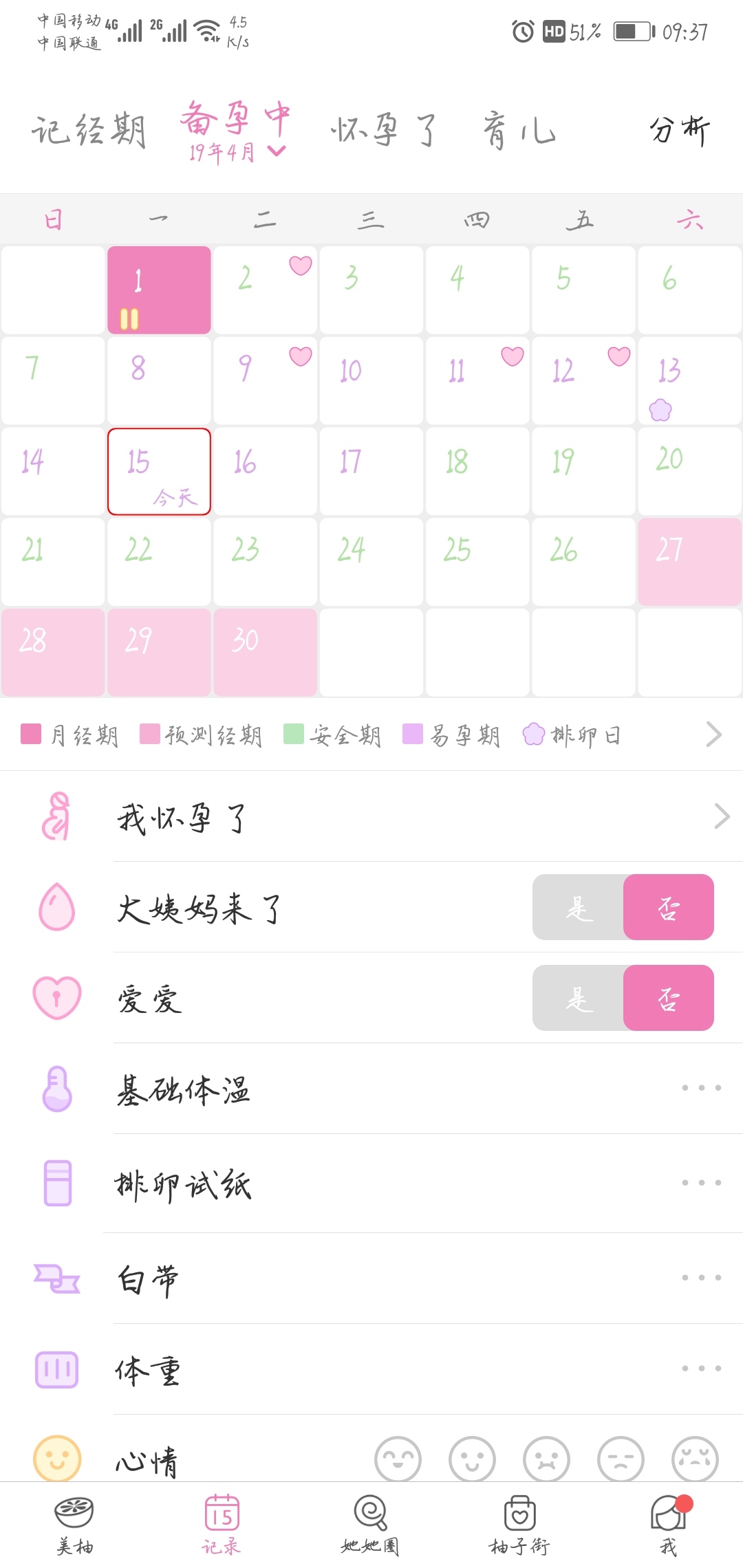The image size is (743, 1568).
Task: Click the droplet icon for 大姨妈来了
Action: coord(56,908)
